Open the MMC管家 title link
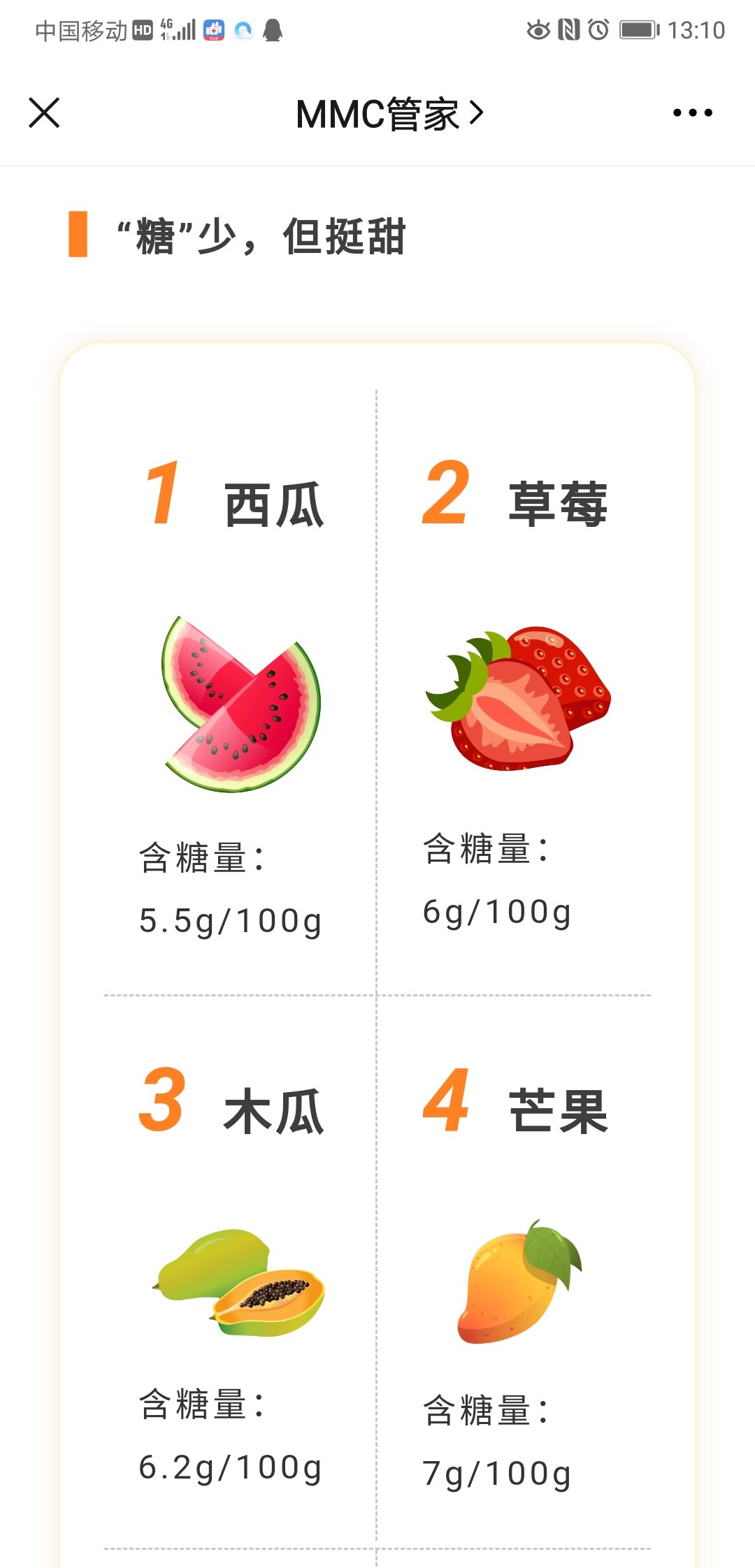755x1568 pixels. tap(389, 114)
